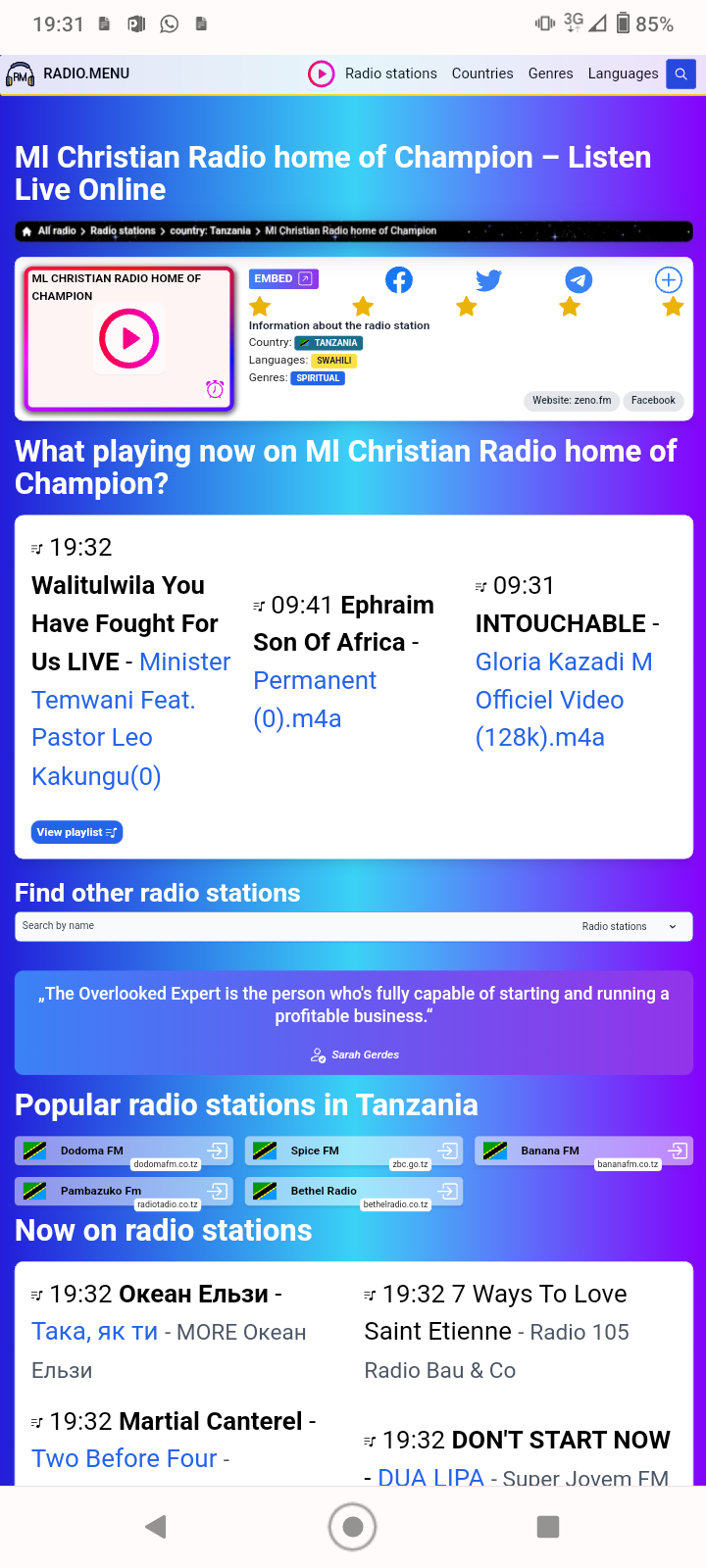Play Ml Christian Radio stream
Viewport: 706px width, 1568px height.
pyautogui.click(x=127, y=338)
